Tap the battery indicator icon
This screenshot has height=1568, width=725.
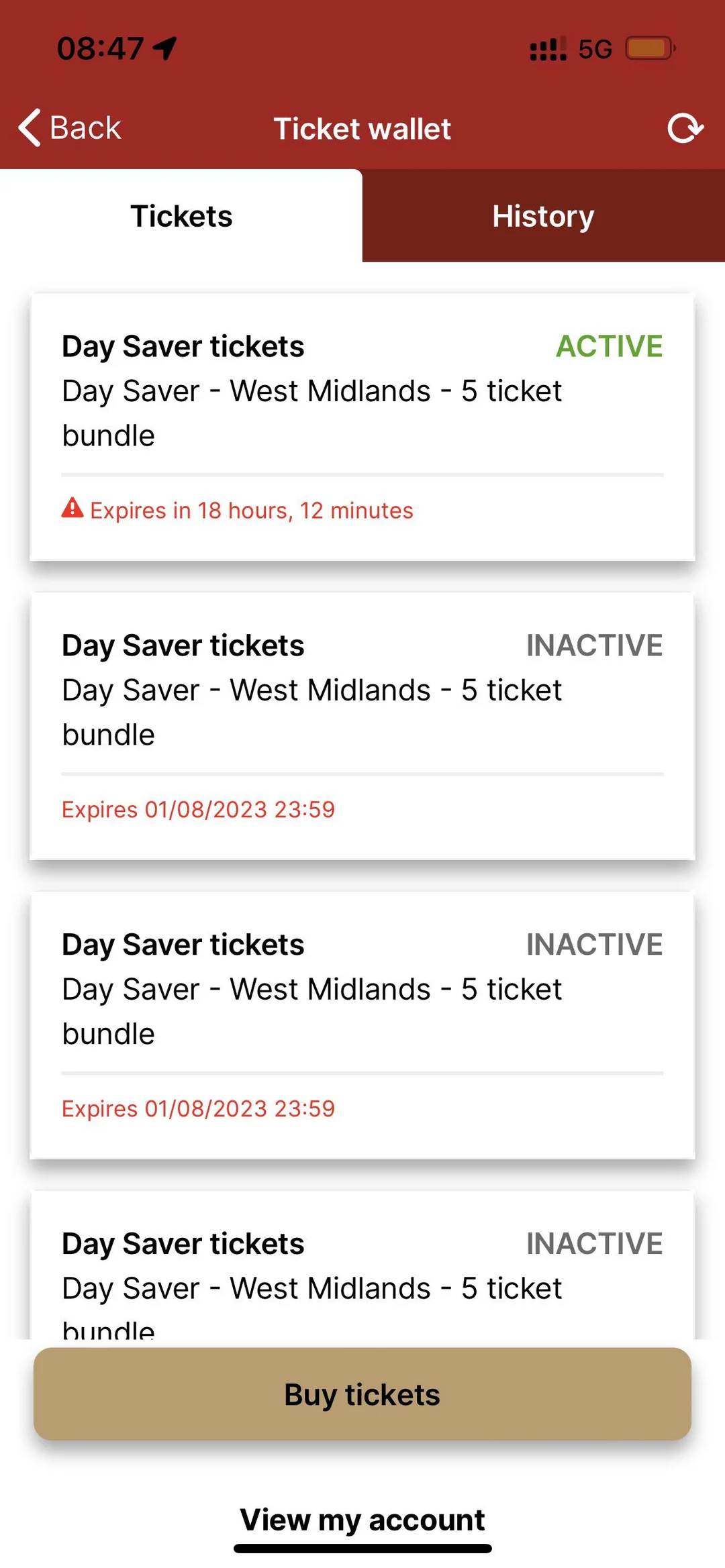coord(648,47)
